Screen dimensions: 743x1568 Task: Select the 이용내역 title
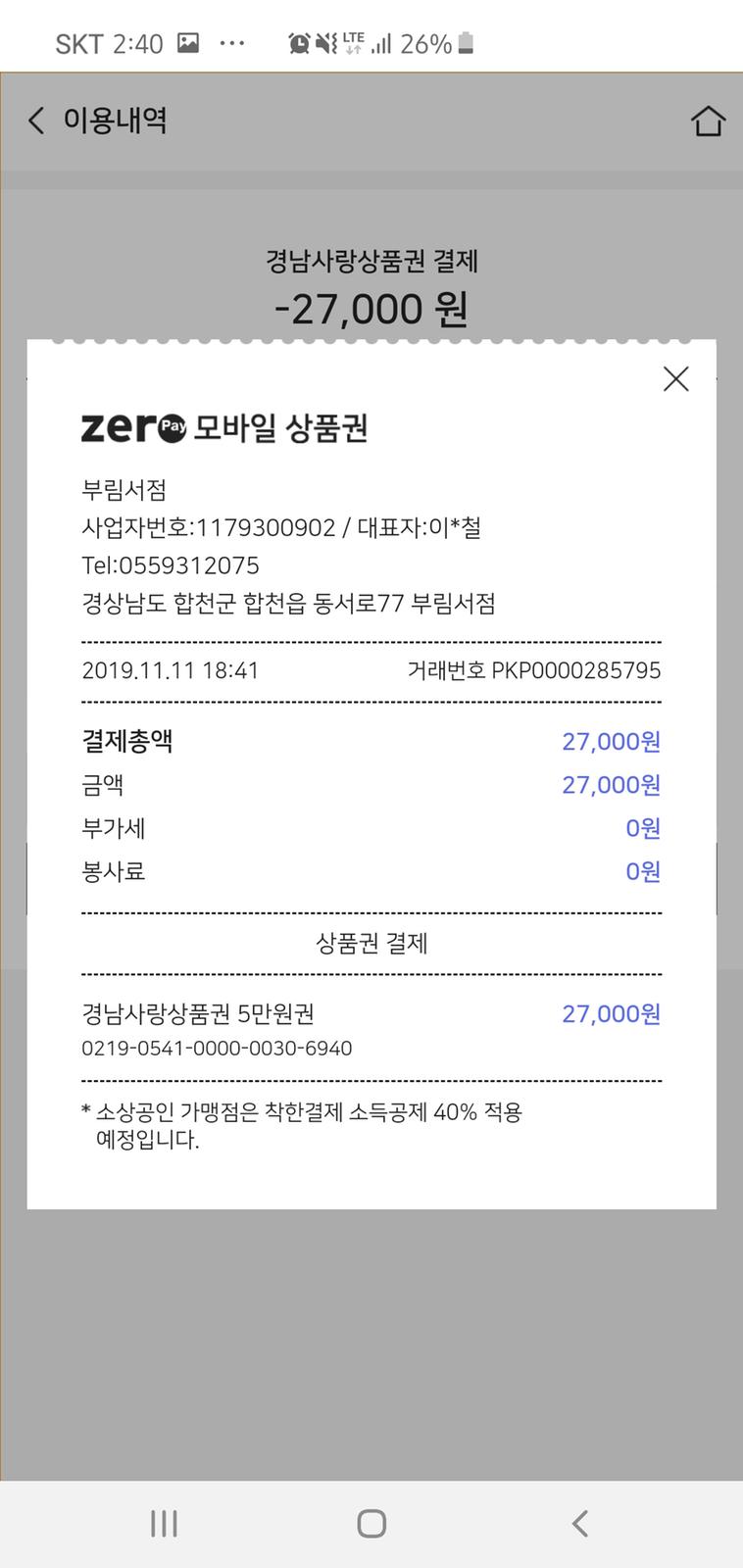[x=118, y=120]
